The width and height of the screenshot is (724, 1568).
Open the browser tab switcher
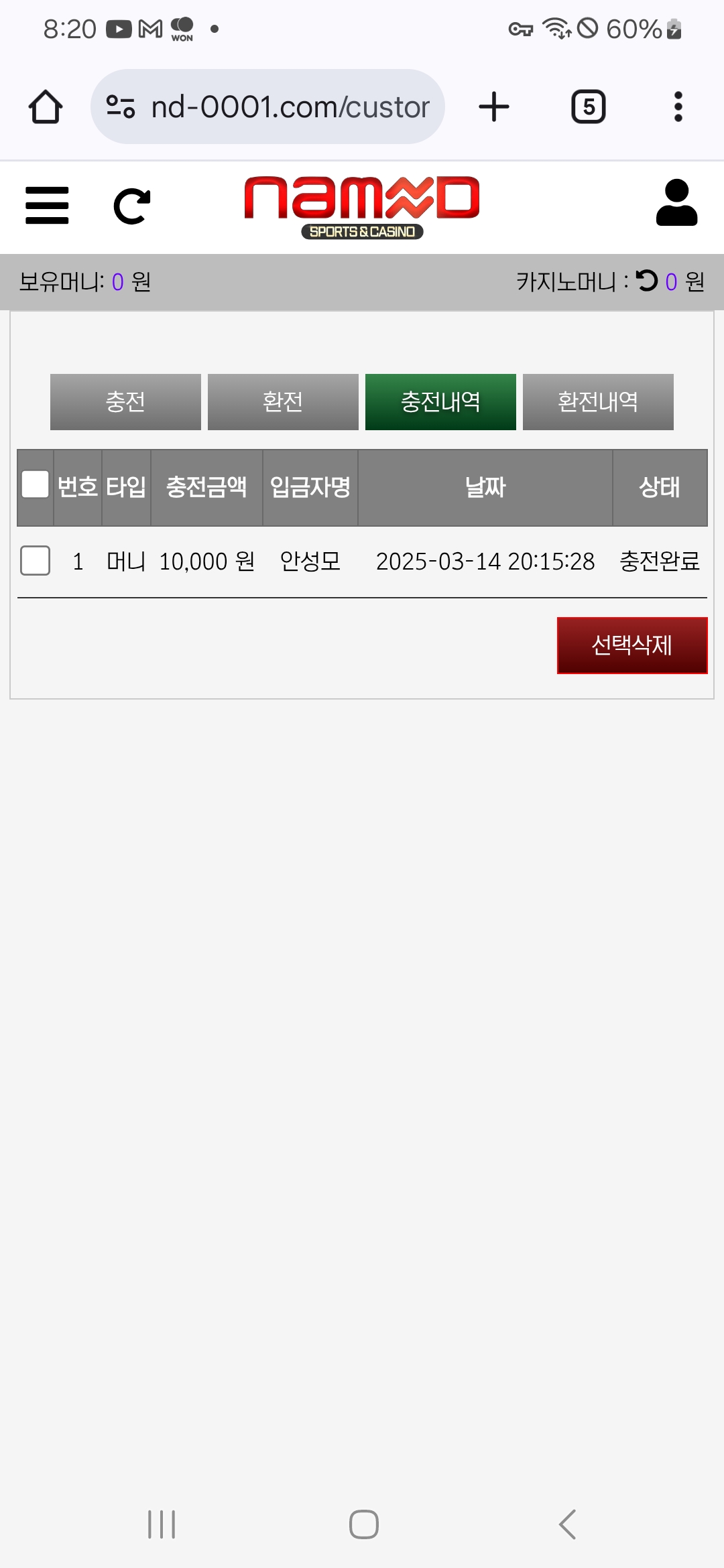coord(588,107)
